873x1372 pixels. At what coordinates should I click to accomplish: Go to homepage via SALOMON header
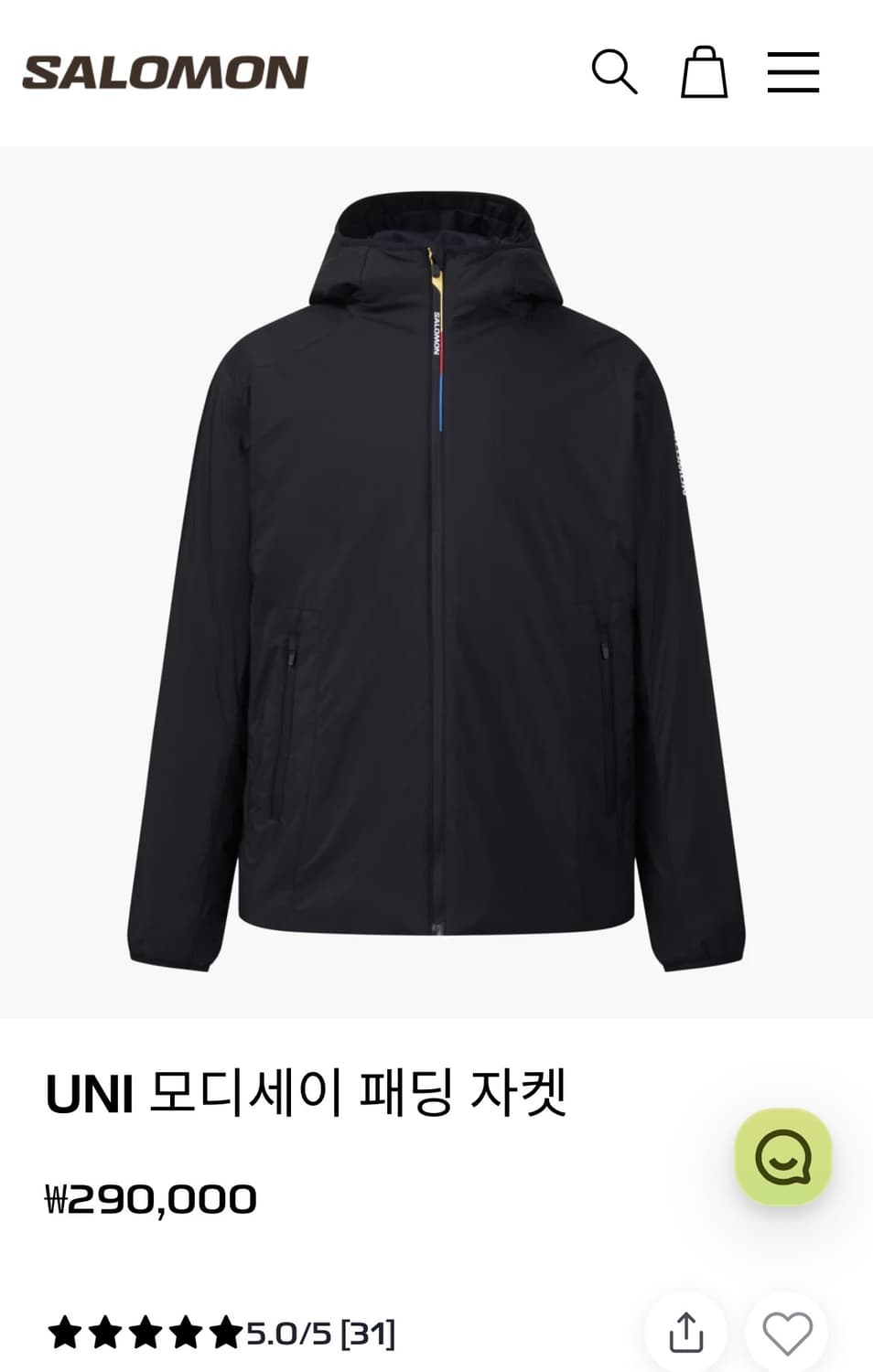167,71
